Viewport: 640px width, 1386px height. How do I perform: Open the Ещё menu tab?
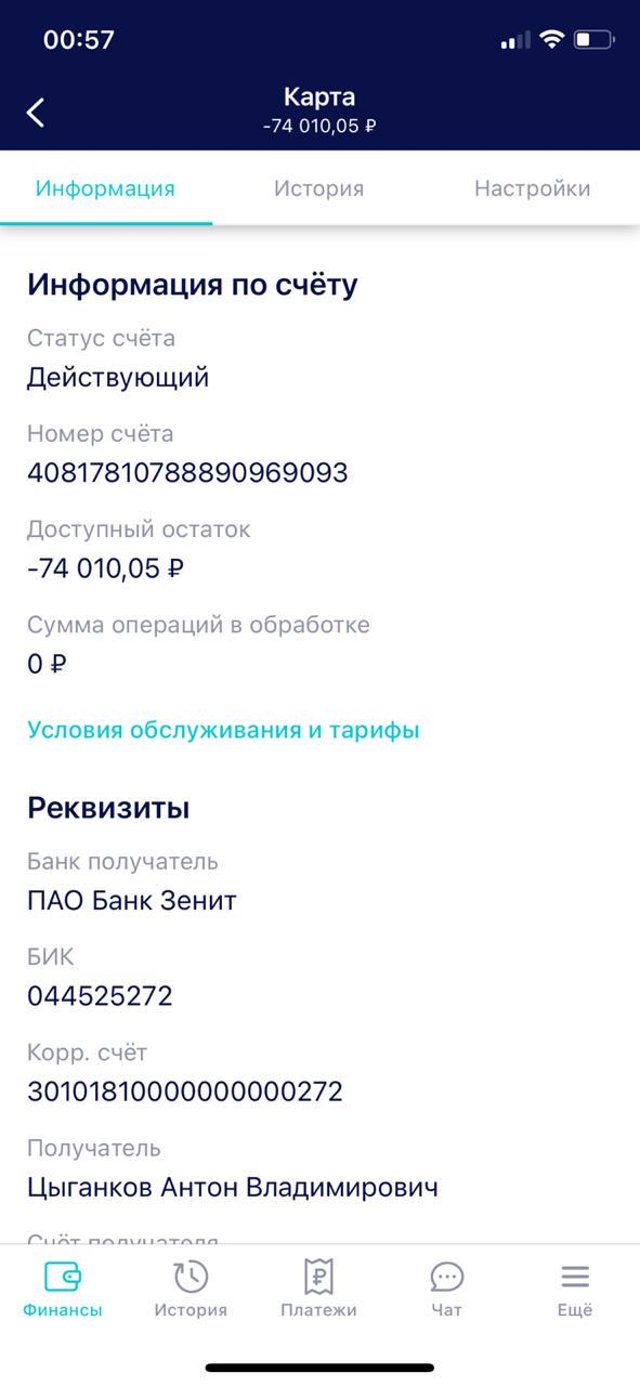click(575, 1289)
